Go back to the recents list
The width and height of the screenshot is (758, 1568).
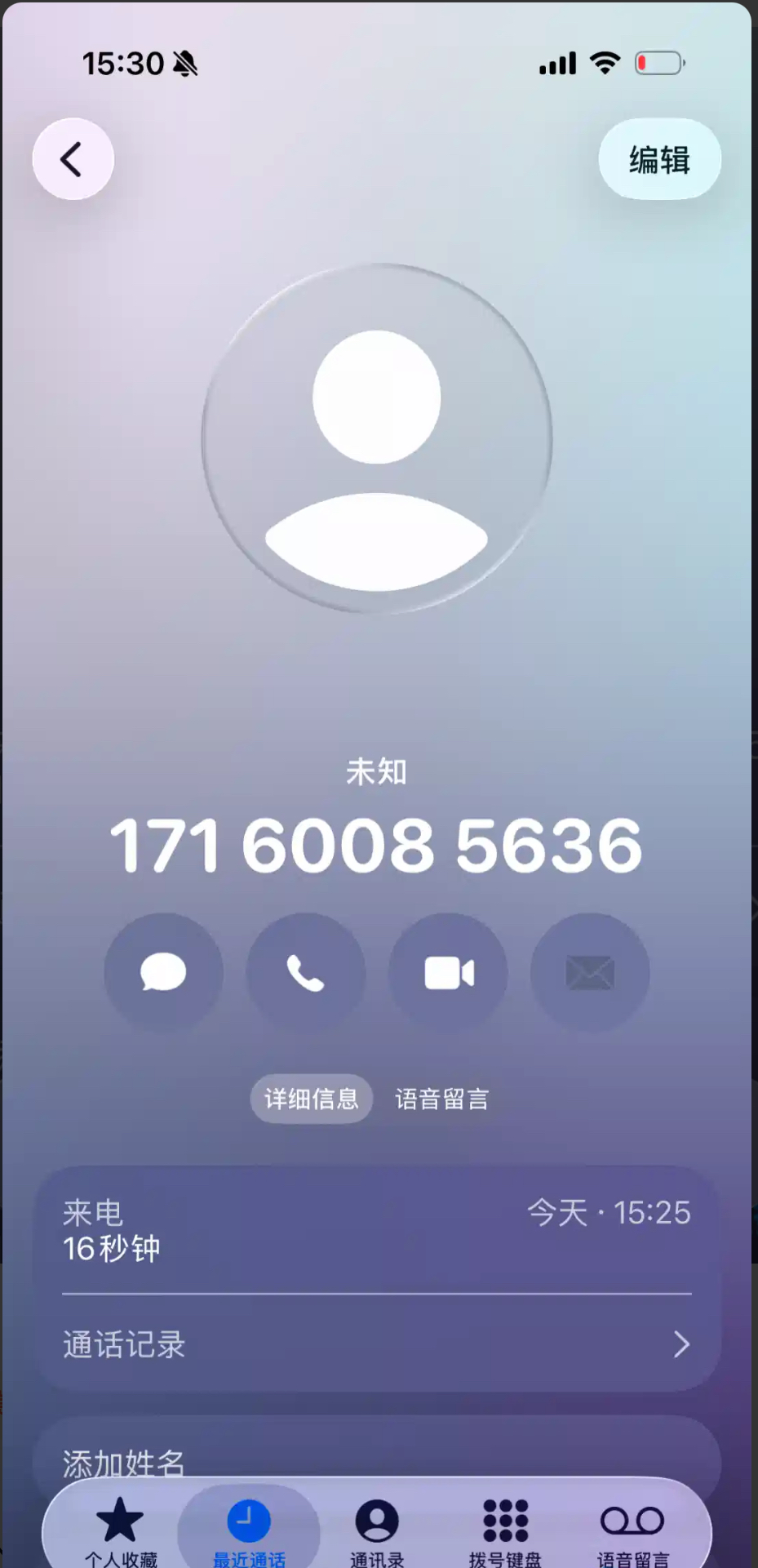point(73,159)
